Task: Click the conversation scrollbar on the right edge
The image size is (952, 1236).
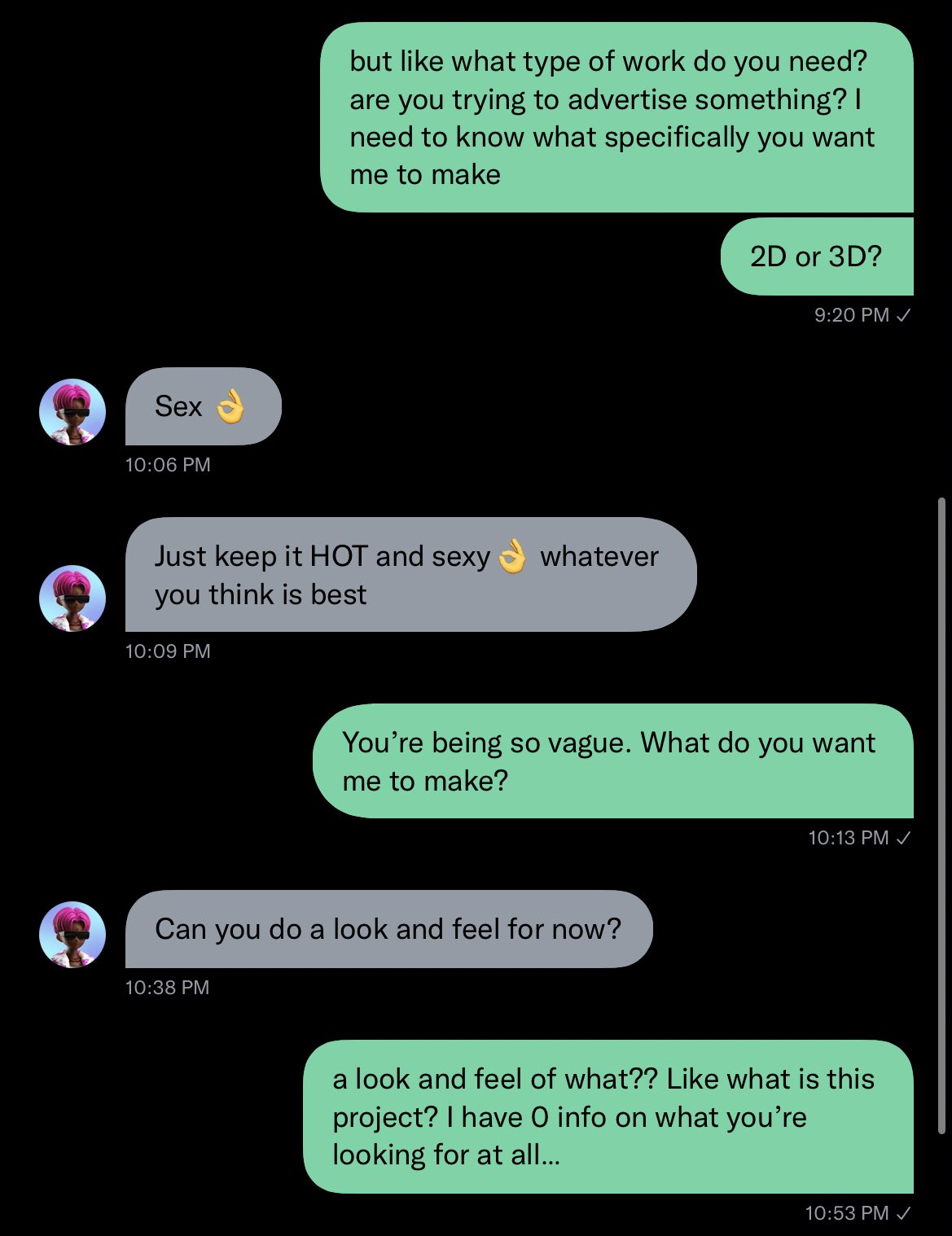Action: 941,814
